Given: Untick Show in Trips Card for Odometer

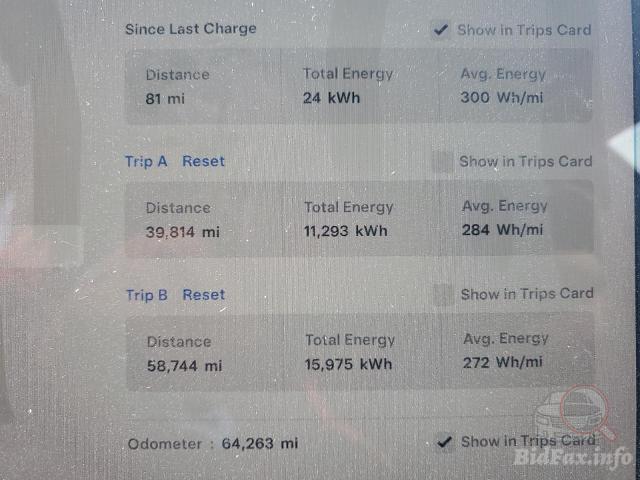Looking at the screenshot, I should coord(445,442).
